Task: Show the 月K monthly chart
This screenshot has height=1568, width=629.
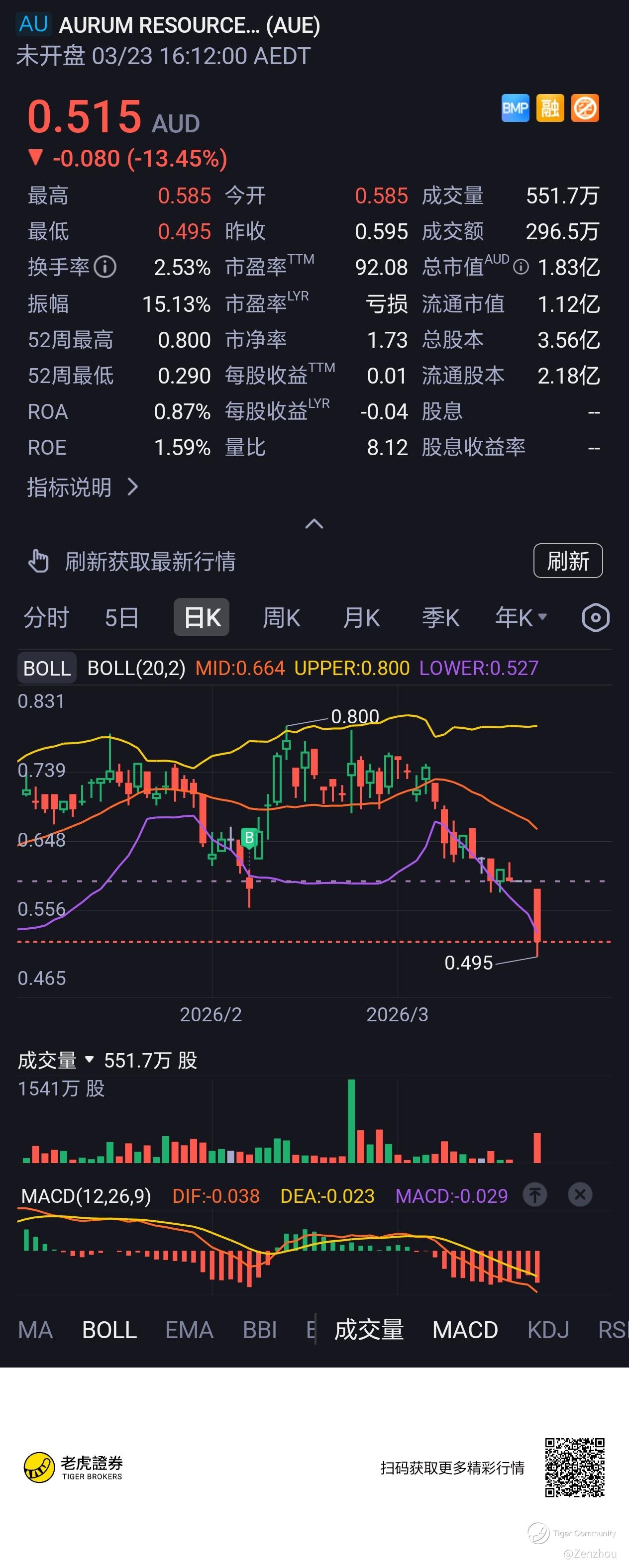Action: tap(361, 617)
